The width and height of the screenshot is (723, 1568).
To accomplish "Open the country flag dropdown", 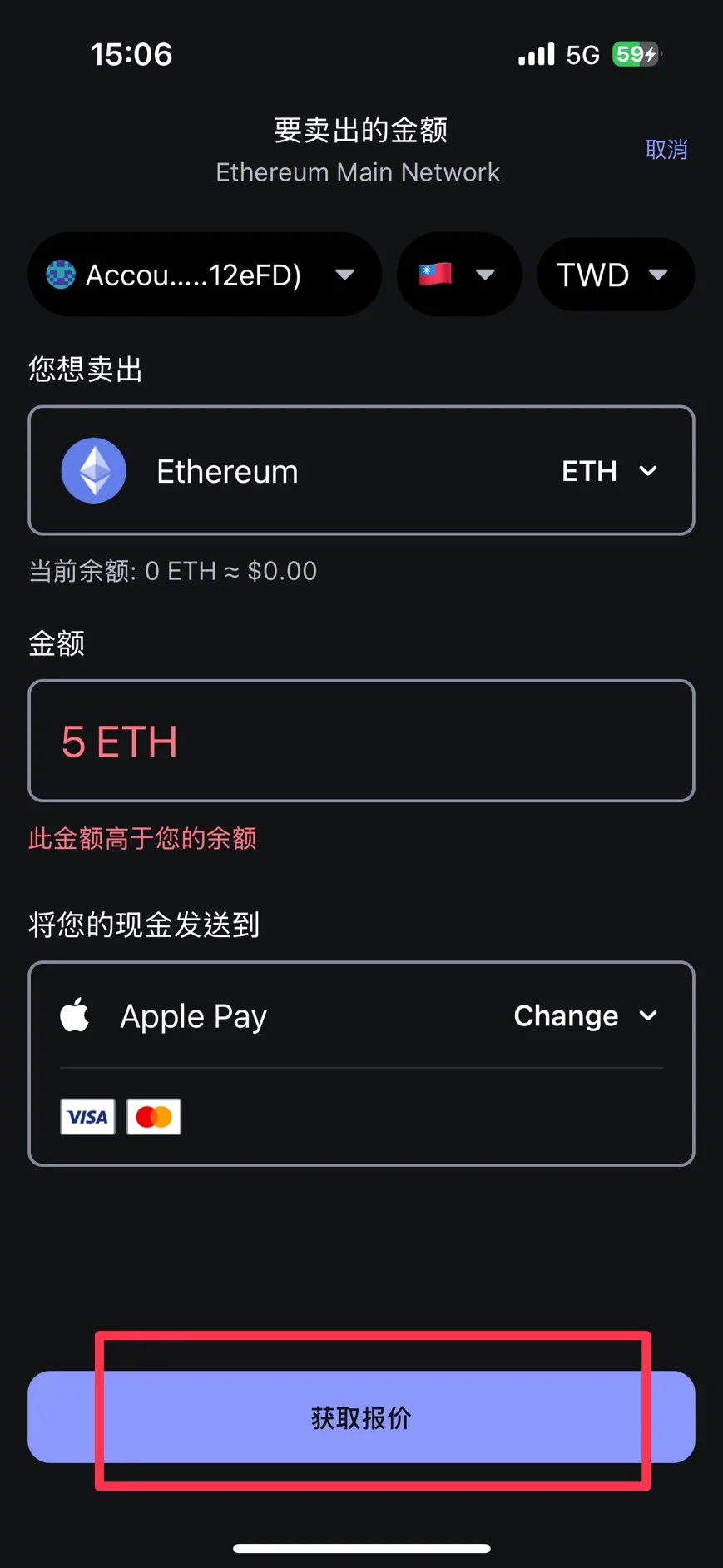I will (458, 275).
